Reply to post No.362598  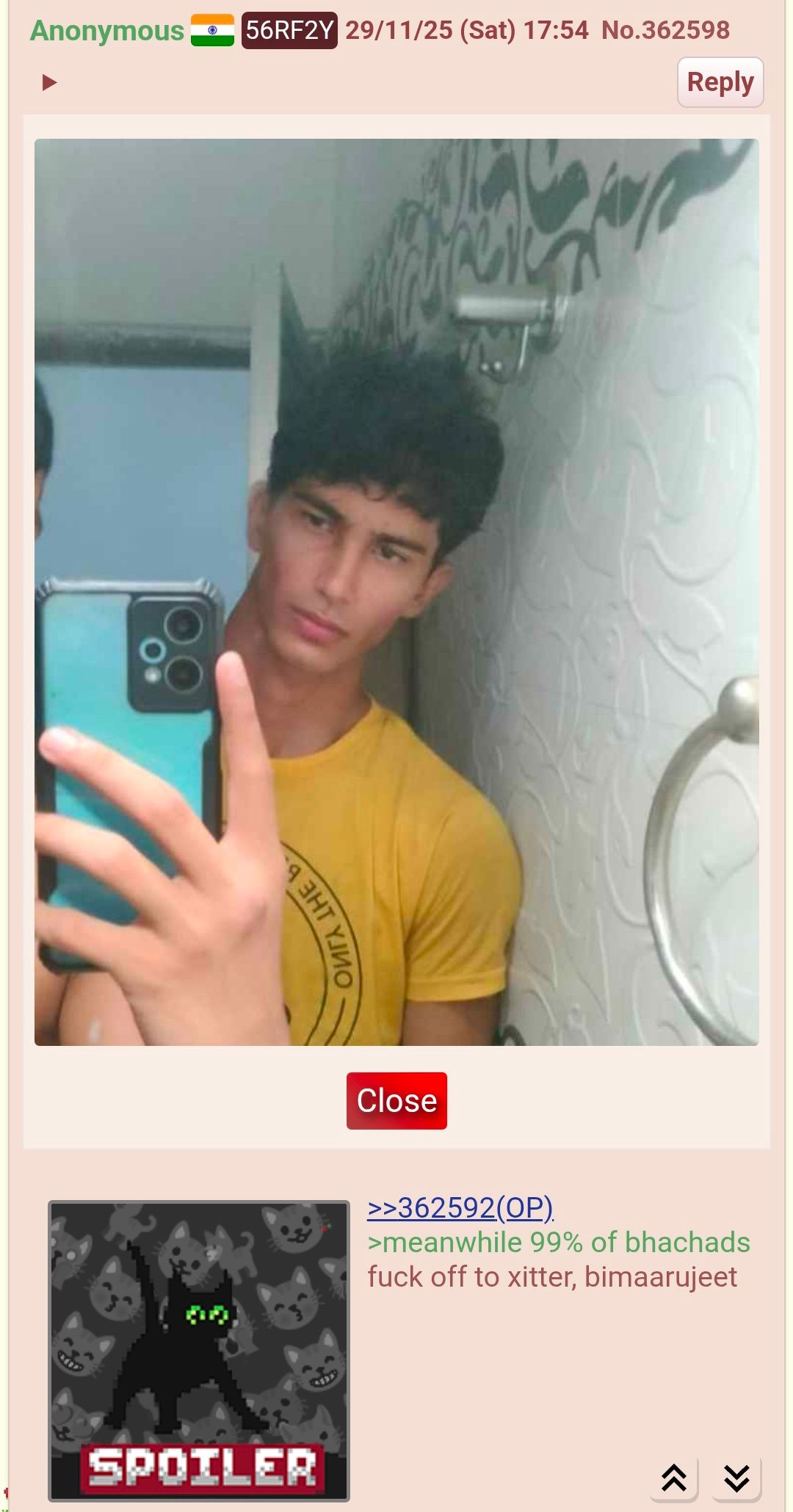click(720, 82)
